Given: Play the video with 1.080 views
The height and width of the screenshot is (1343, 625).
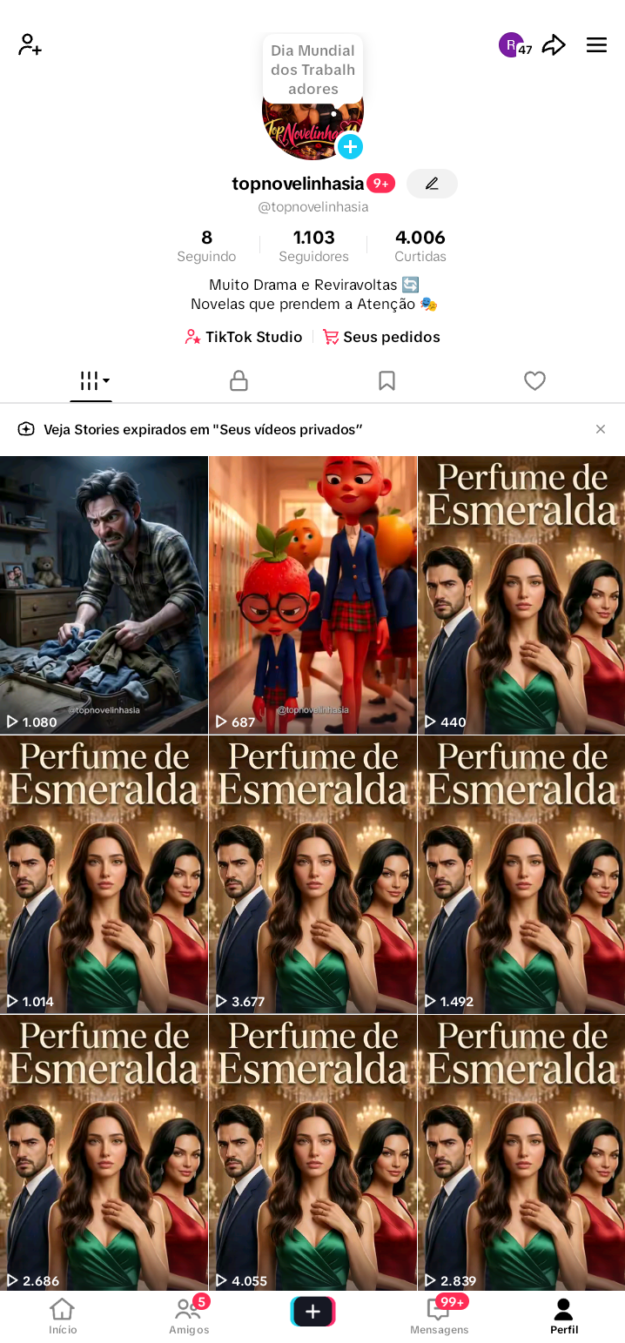Looking at the screenshot, I should click(104, 595).
